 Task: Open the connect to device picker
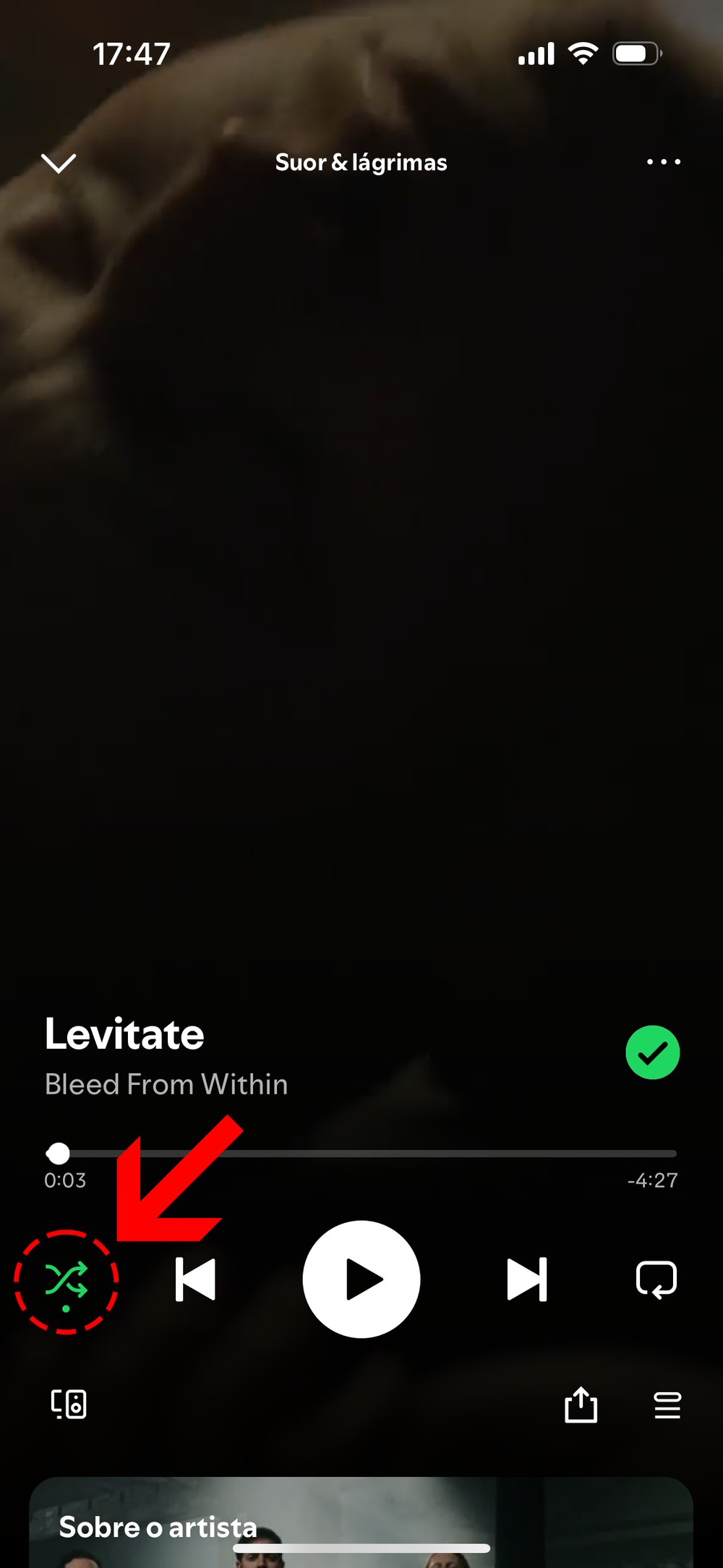click(x=69, y=1405)
